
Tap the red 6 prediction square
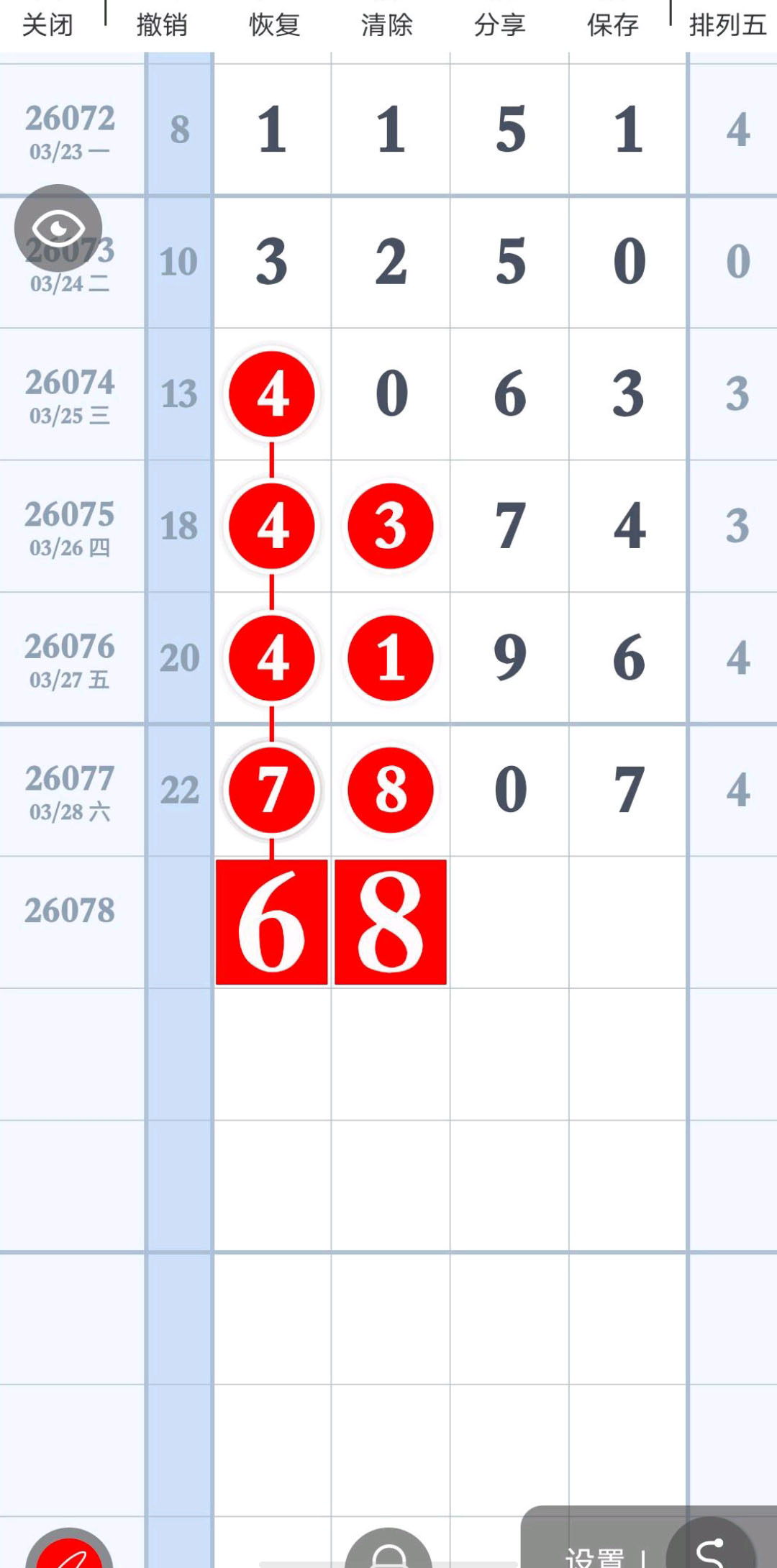(272, 921)
